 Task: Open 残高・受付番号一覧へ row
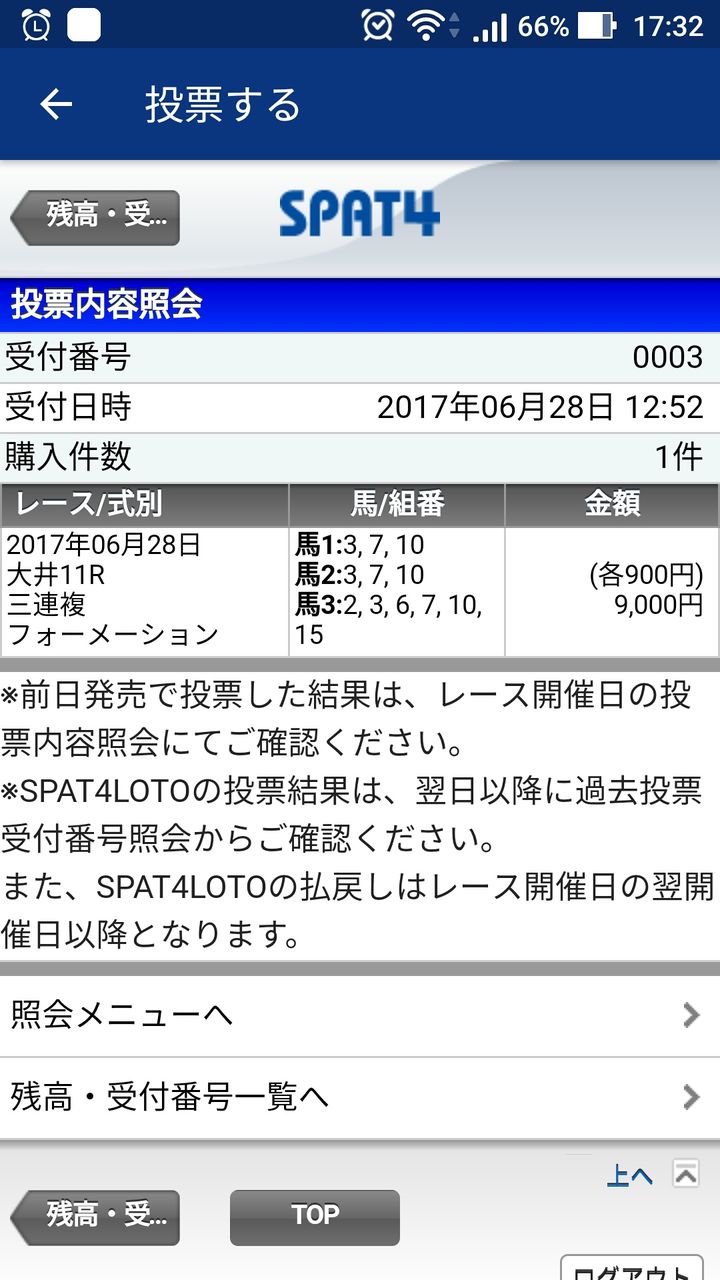point(360,1098)
